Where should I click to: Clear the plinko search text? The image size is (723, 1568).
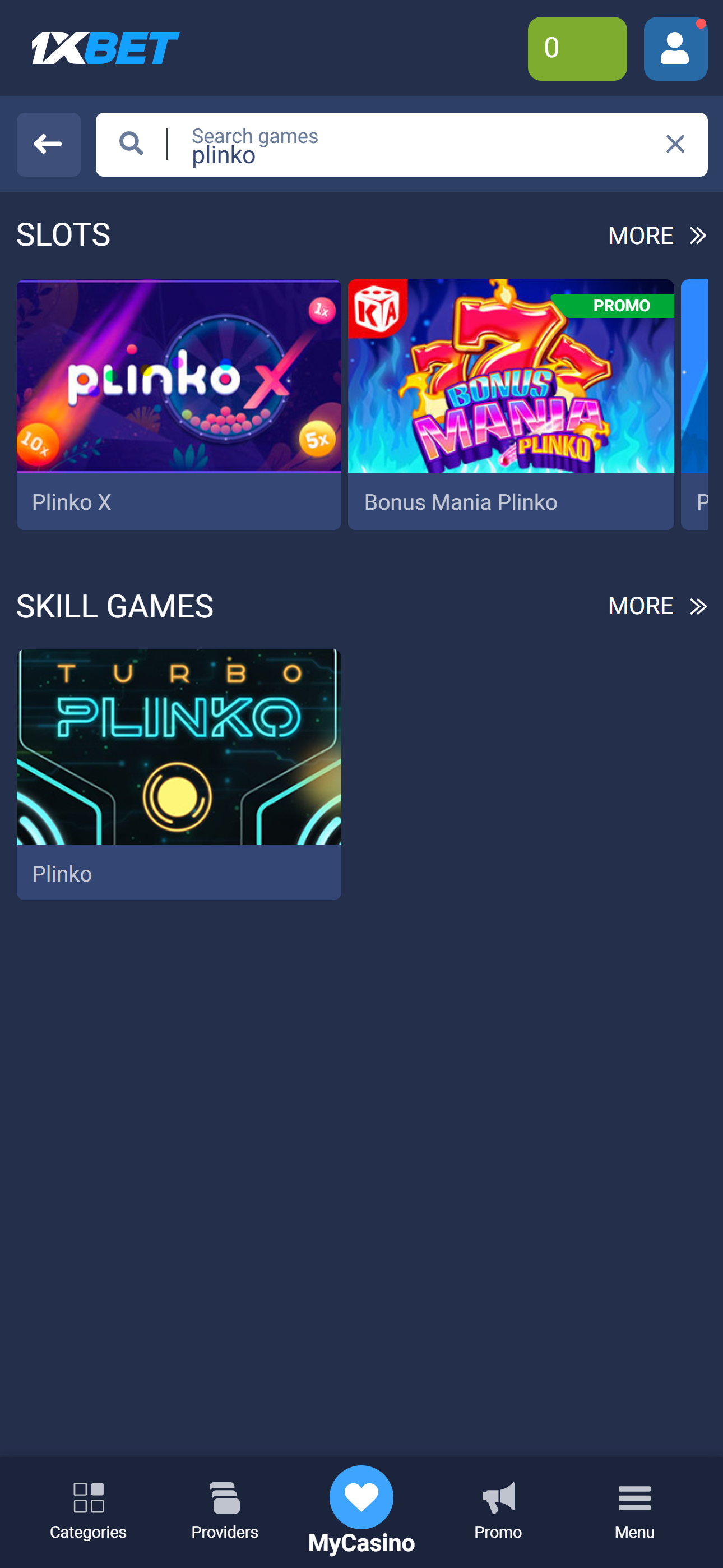click(674, 144)
